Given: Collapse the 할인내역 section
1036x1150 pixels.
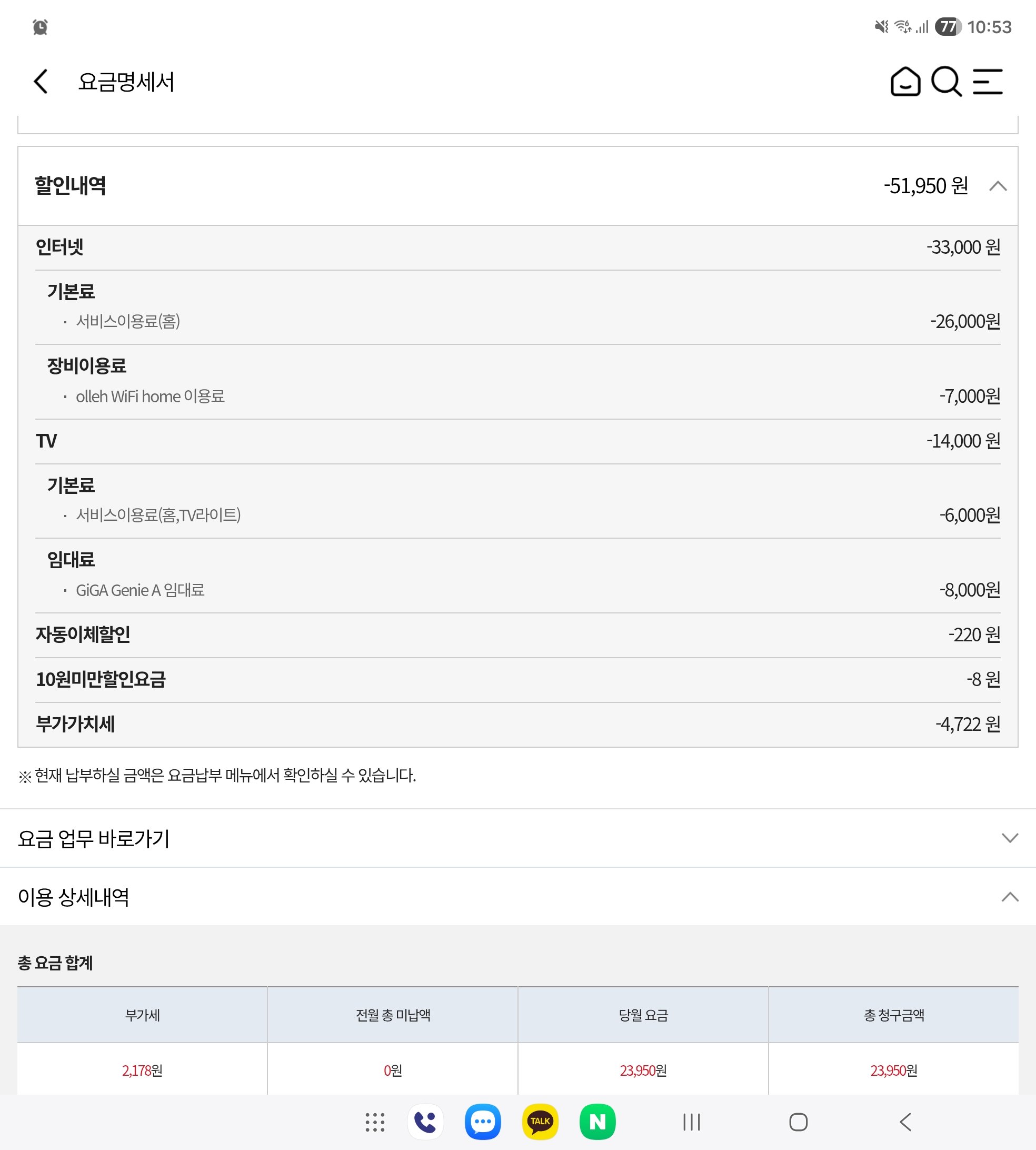Looking at the screenshot, I should (x=998, y=186).
